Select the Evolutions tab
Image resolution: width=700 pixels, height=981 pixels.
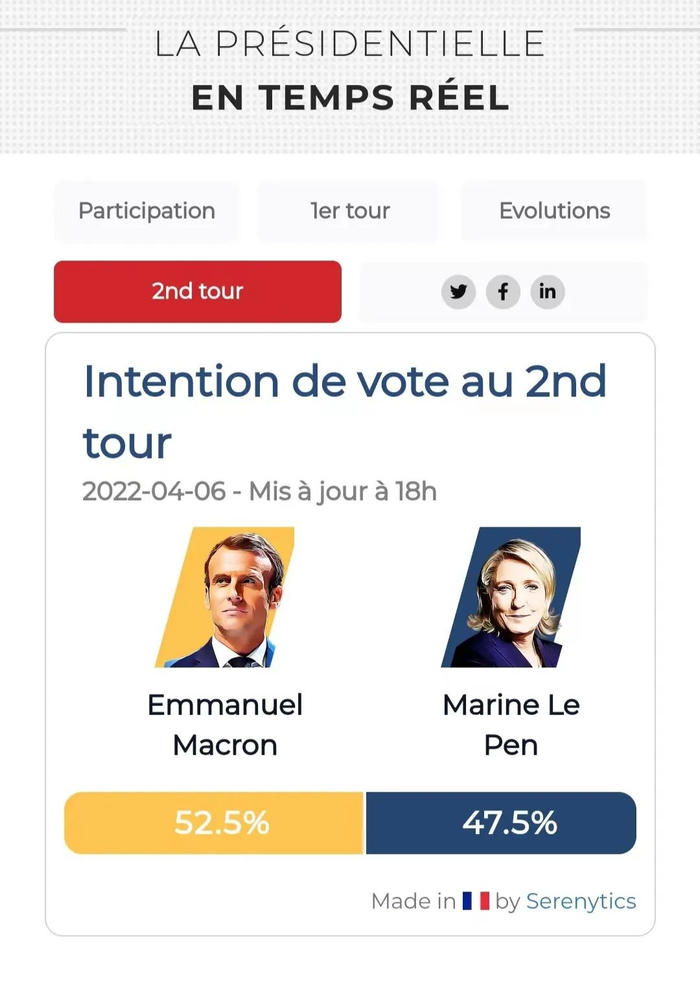554,211
